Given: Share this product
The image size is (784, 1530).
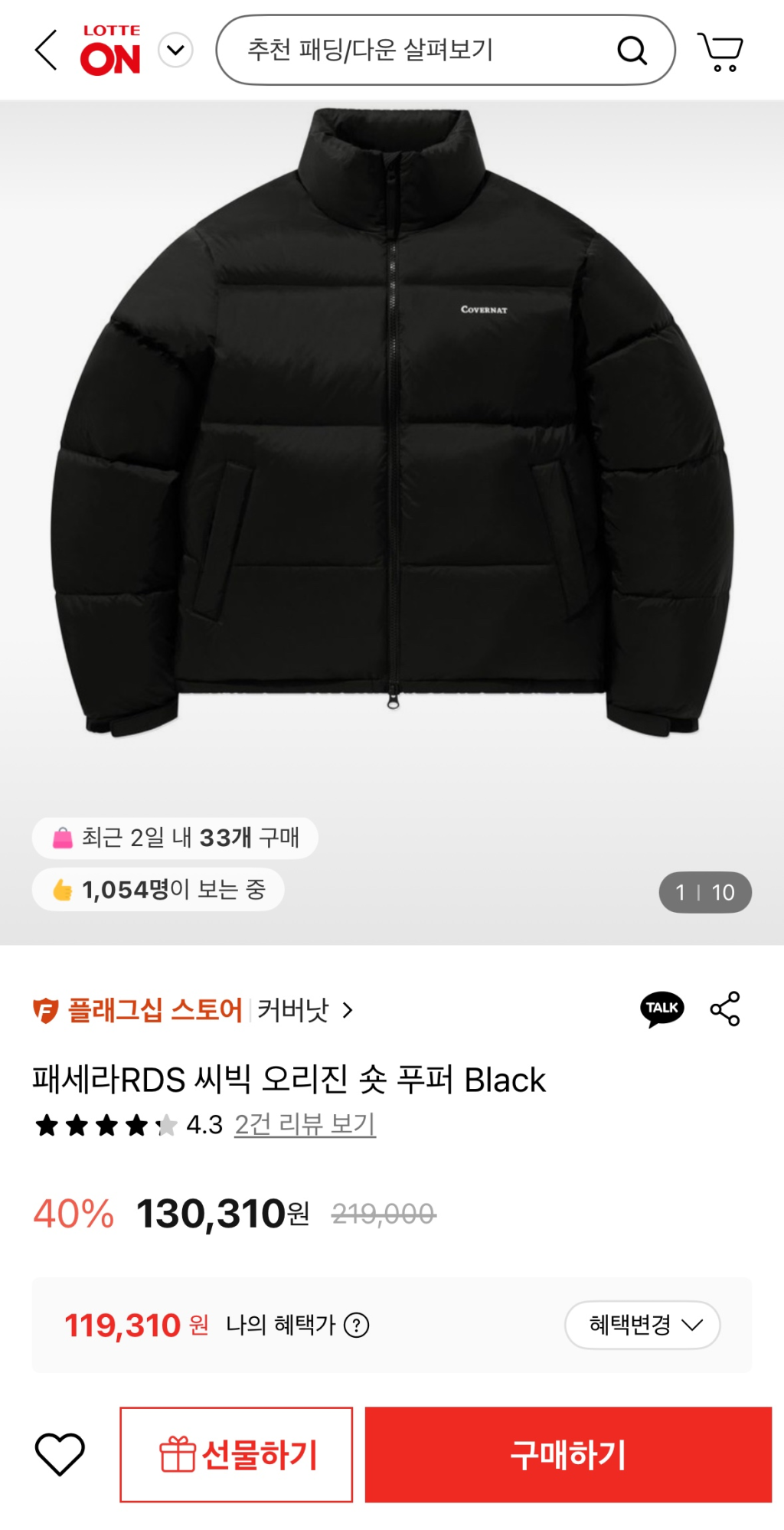Looking at the screenshot, I should point(724,1009).
